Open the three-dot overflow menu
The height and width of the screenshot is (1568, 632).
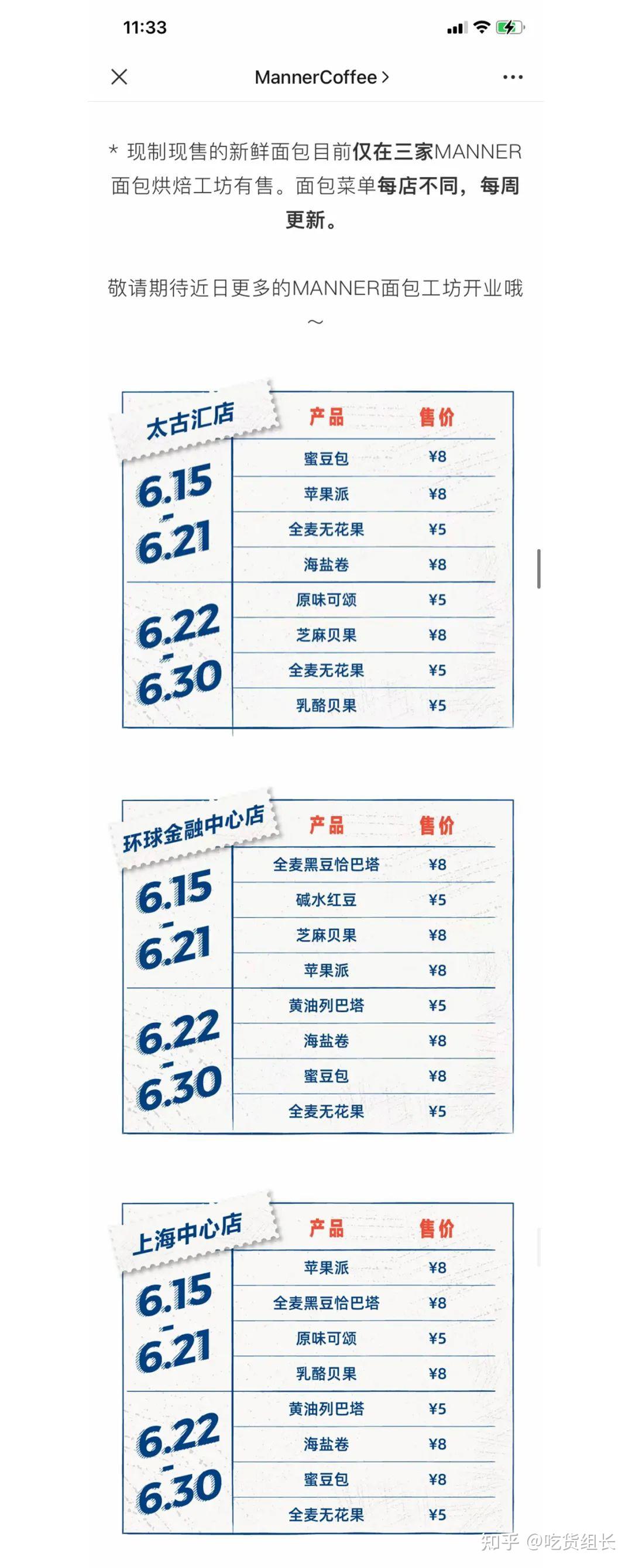[512, 77]
